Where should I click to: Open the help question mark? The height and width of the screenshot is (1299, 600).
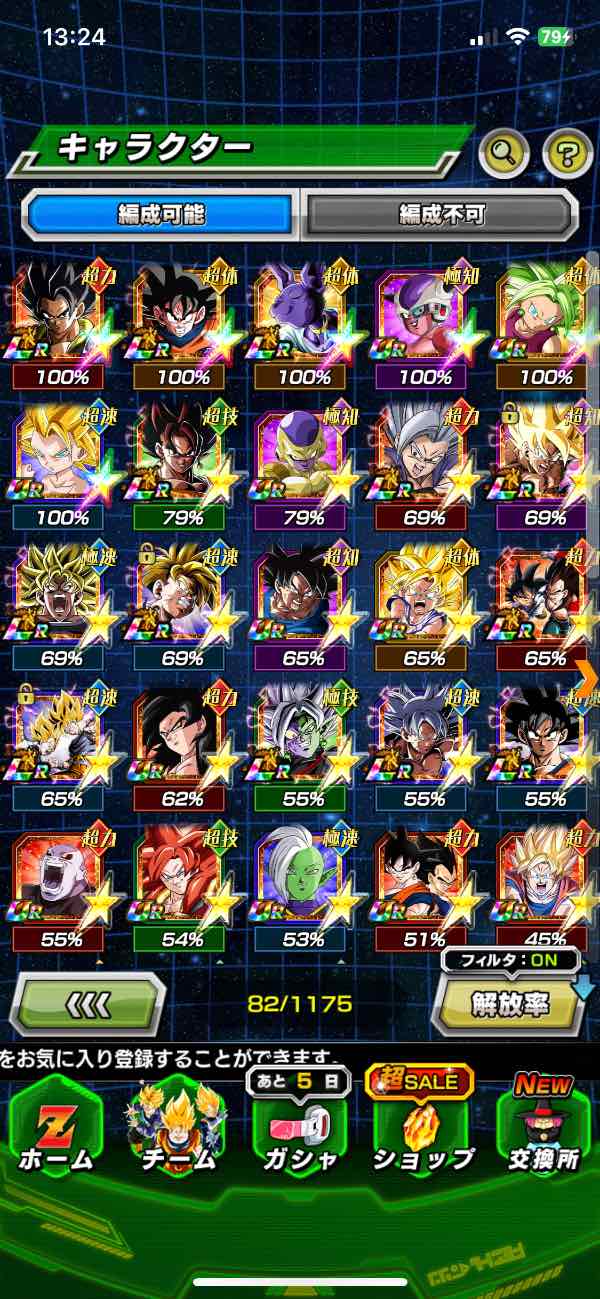567,153
